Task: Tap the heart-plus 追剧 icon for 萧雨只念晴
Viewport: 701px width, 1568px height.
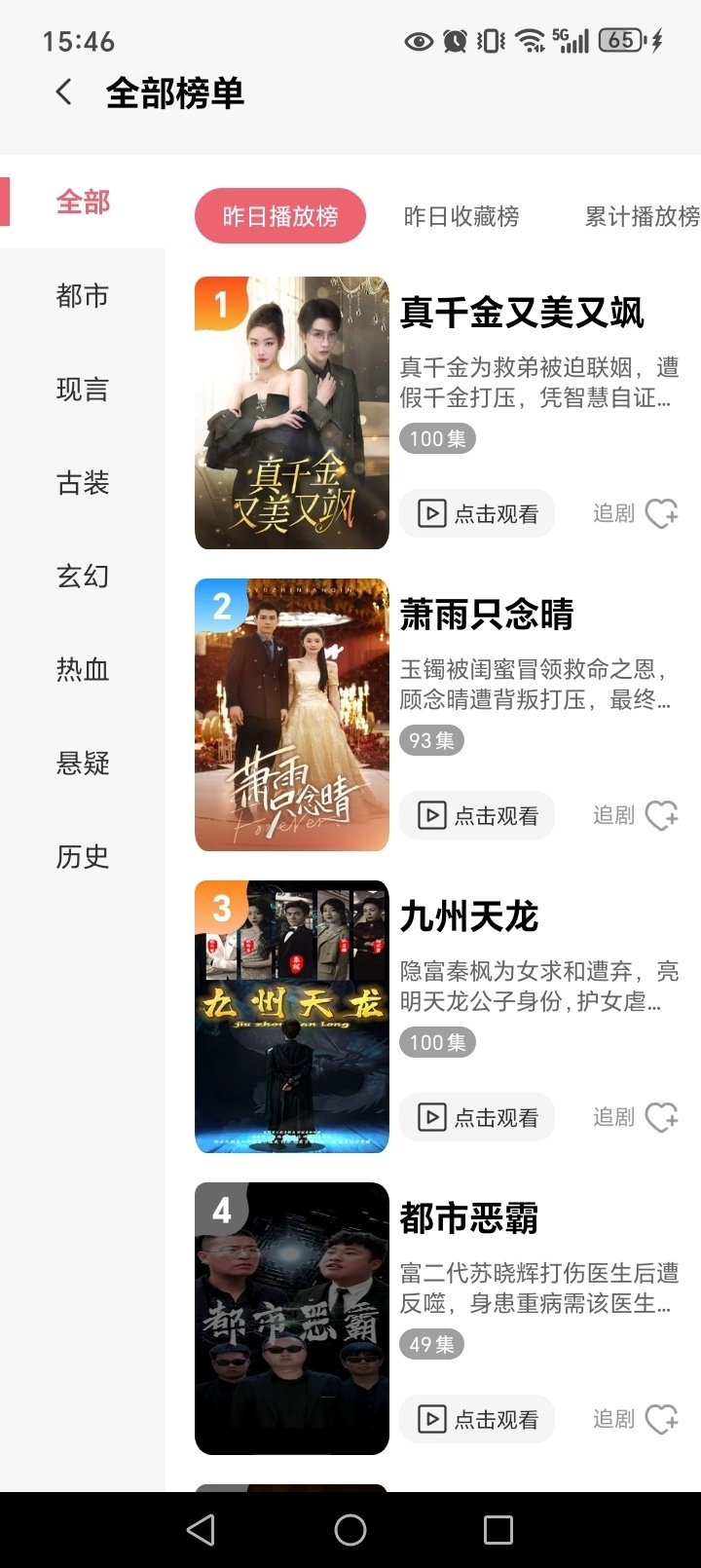Action: [x=663, y=815]
